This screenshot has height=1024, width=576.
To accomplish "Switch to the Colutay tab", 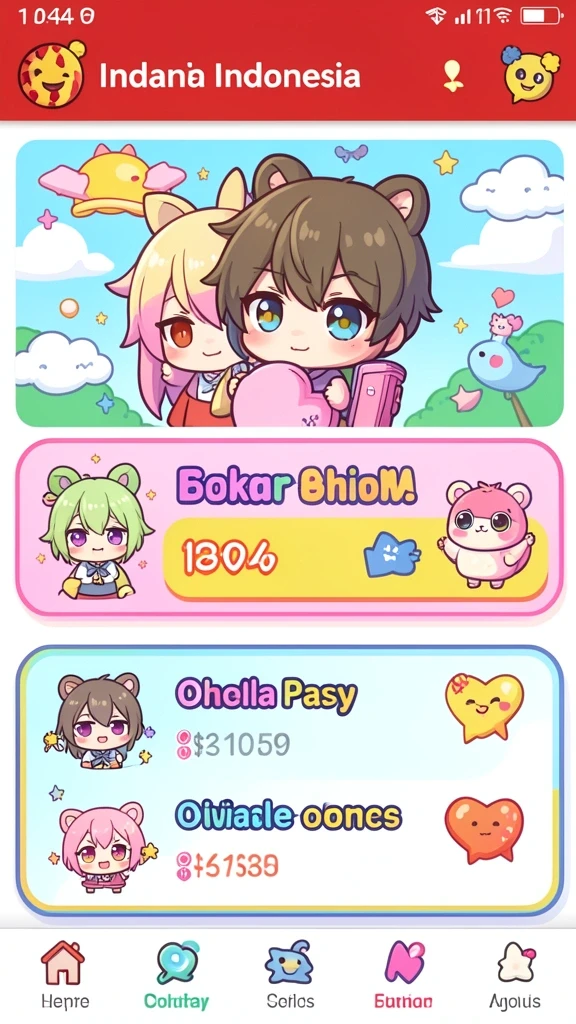I will 176,974.
